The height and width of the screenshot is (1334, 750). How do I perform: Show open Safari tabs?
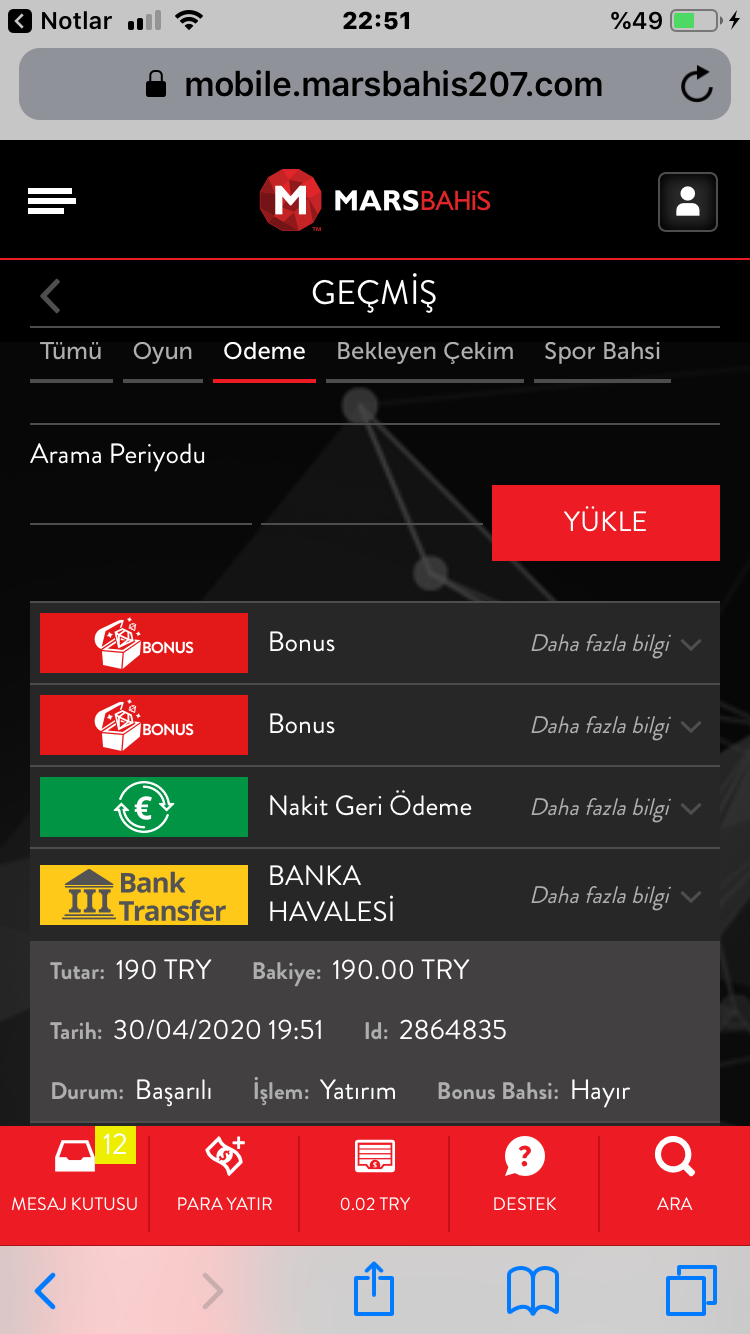(x=691, y=1290)
